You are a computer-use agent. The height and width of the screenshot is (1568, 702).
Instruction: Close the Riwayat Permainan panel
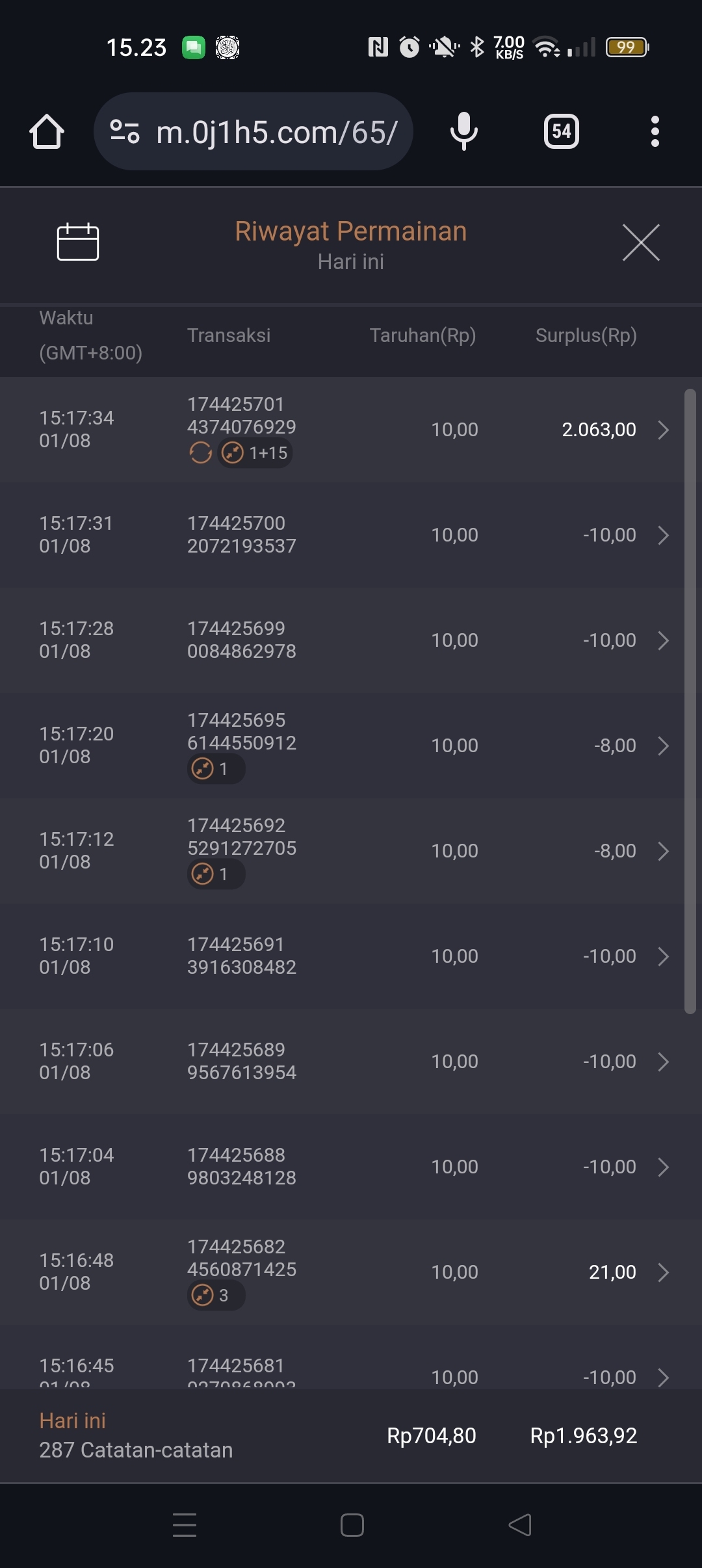click(x=641, y=242)
